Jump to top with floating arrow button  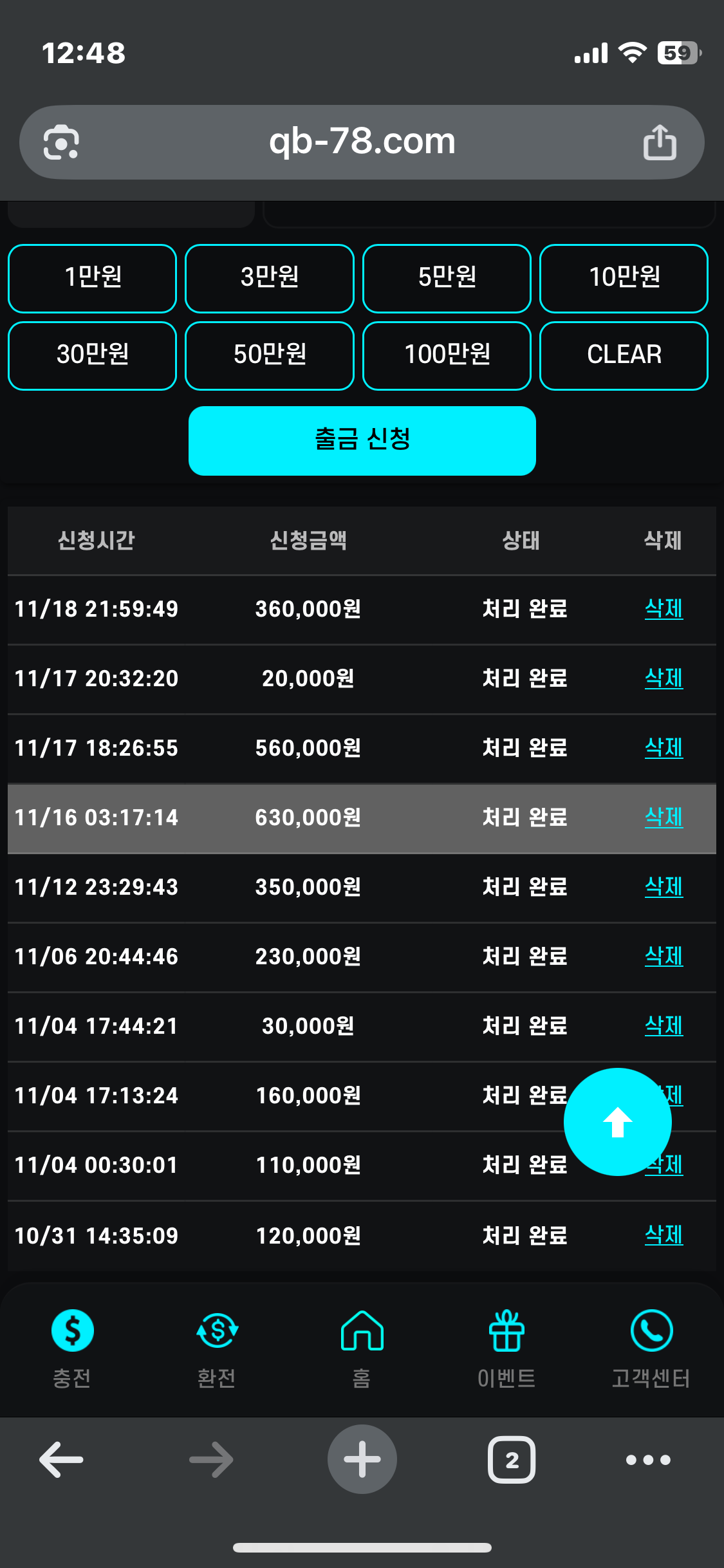(617, 1122)
